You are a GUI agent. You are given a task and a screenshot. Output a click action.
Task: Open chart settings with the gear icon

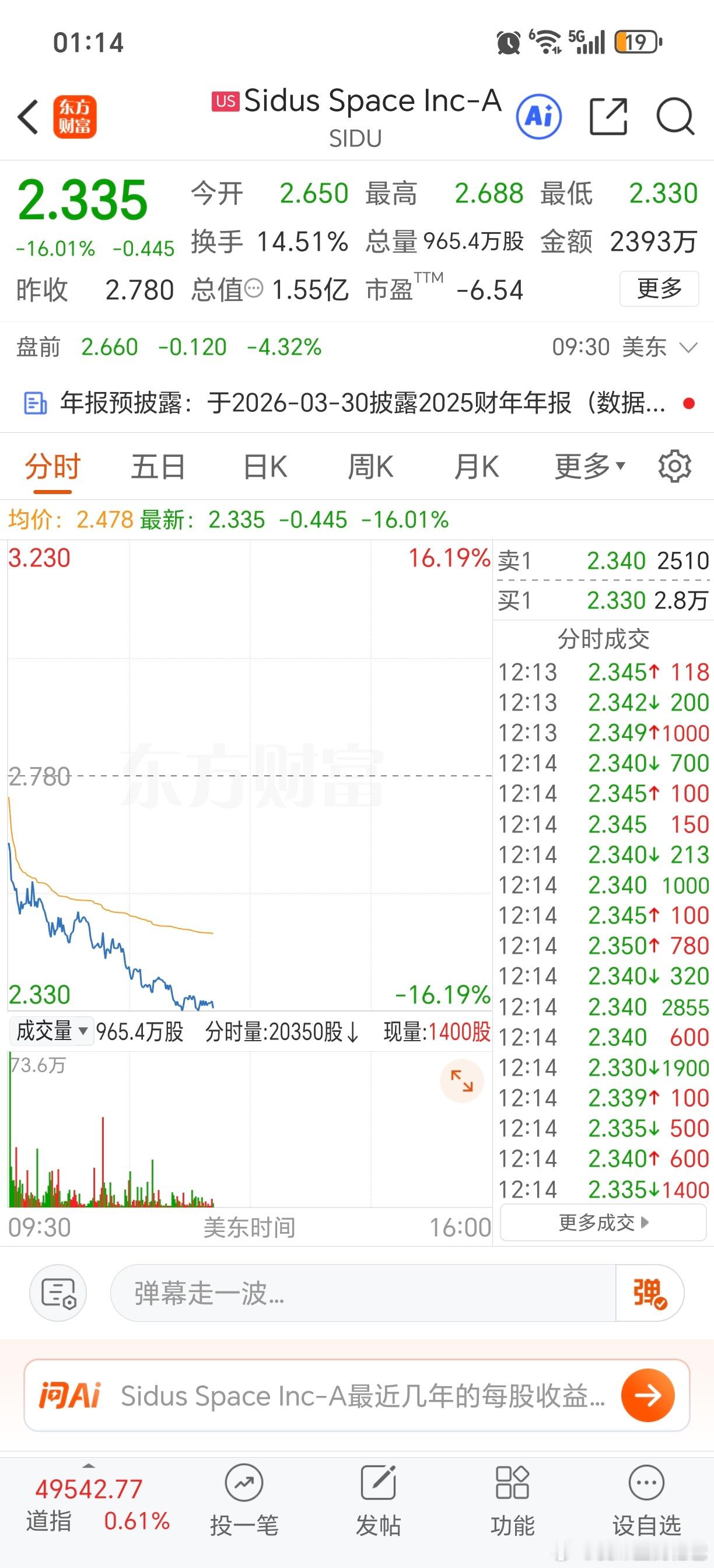coord(674,466)
